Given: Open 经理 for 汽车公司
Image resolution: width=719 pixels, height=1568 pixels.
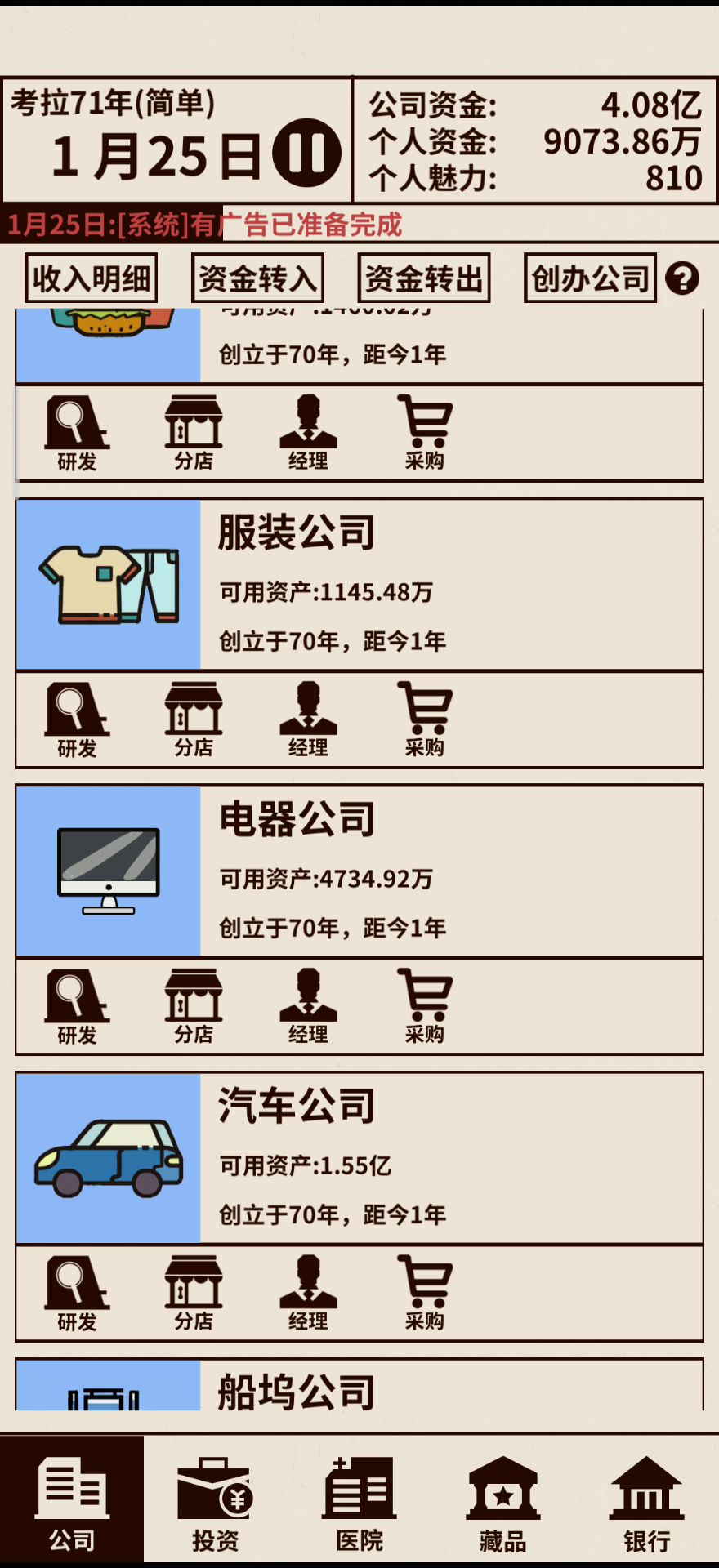Looking at the screenshot, I should pos(308,1294).
